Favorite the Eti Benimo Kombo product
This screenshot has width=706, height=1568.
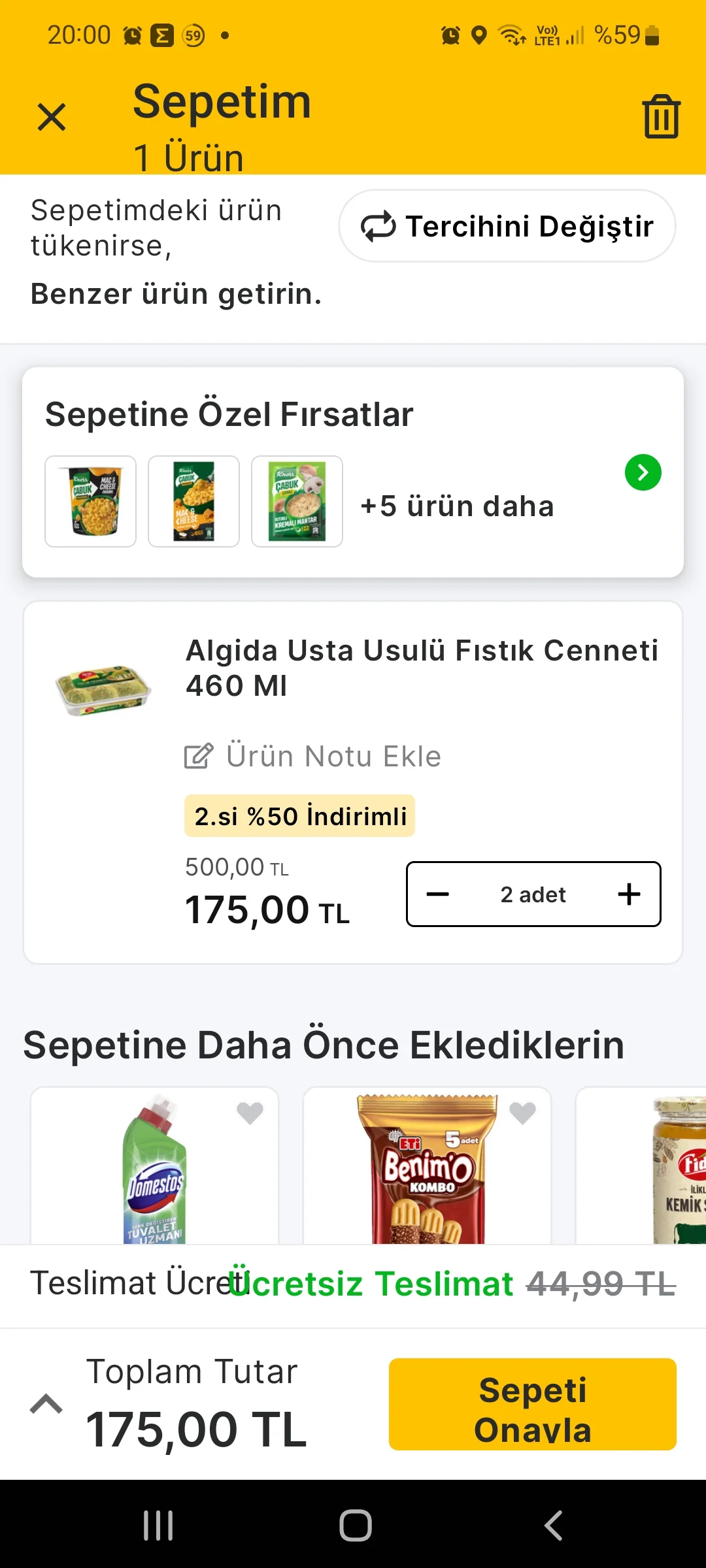tap(522, 1113)
